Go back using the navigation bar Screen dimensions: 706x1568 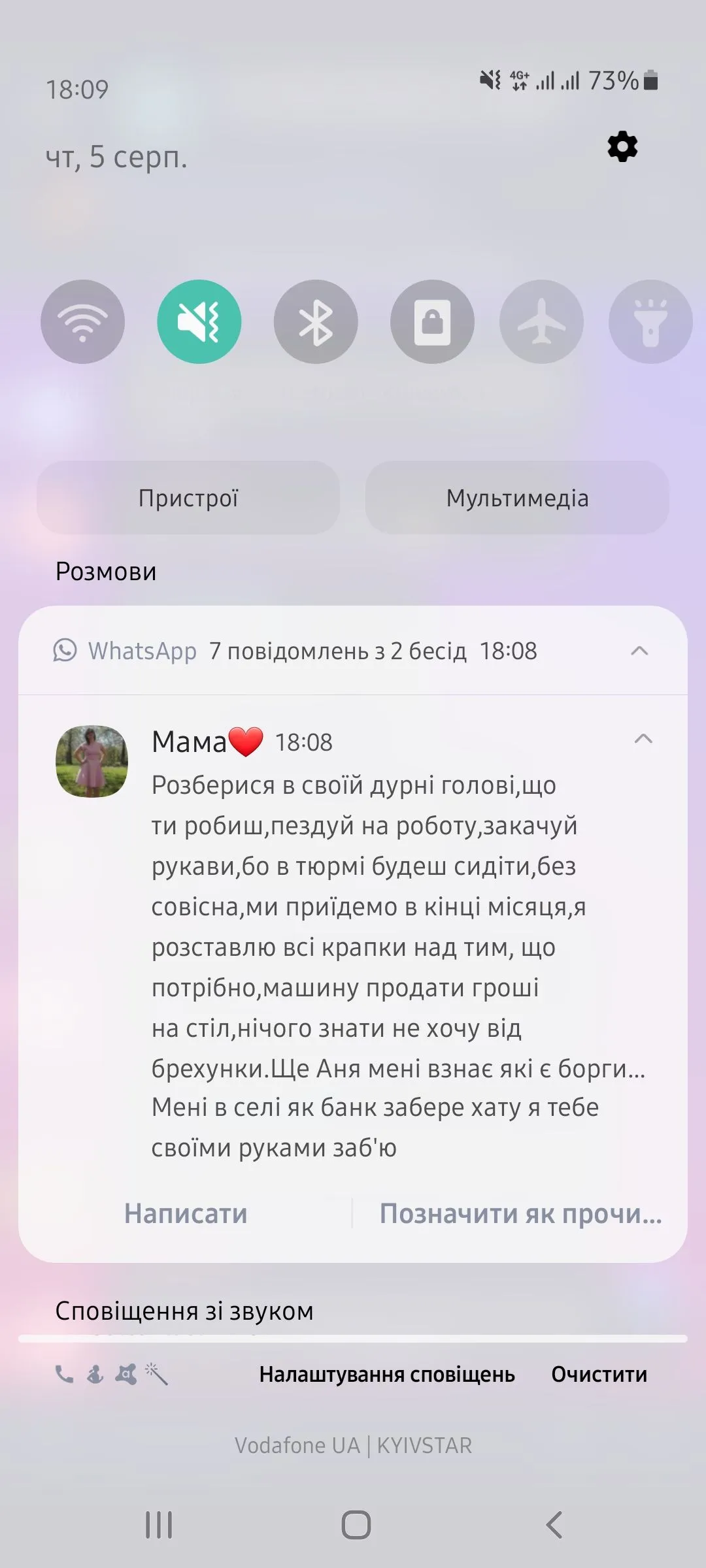pos(554,1525)
